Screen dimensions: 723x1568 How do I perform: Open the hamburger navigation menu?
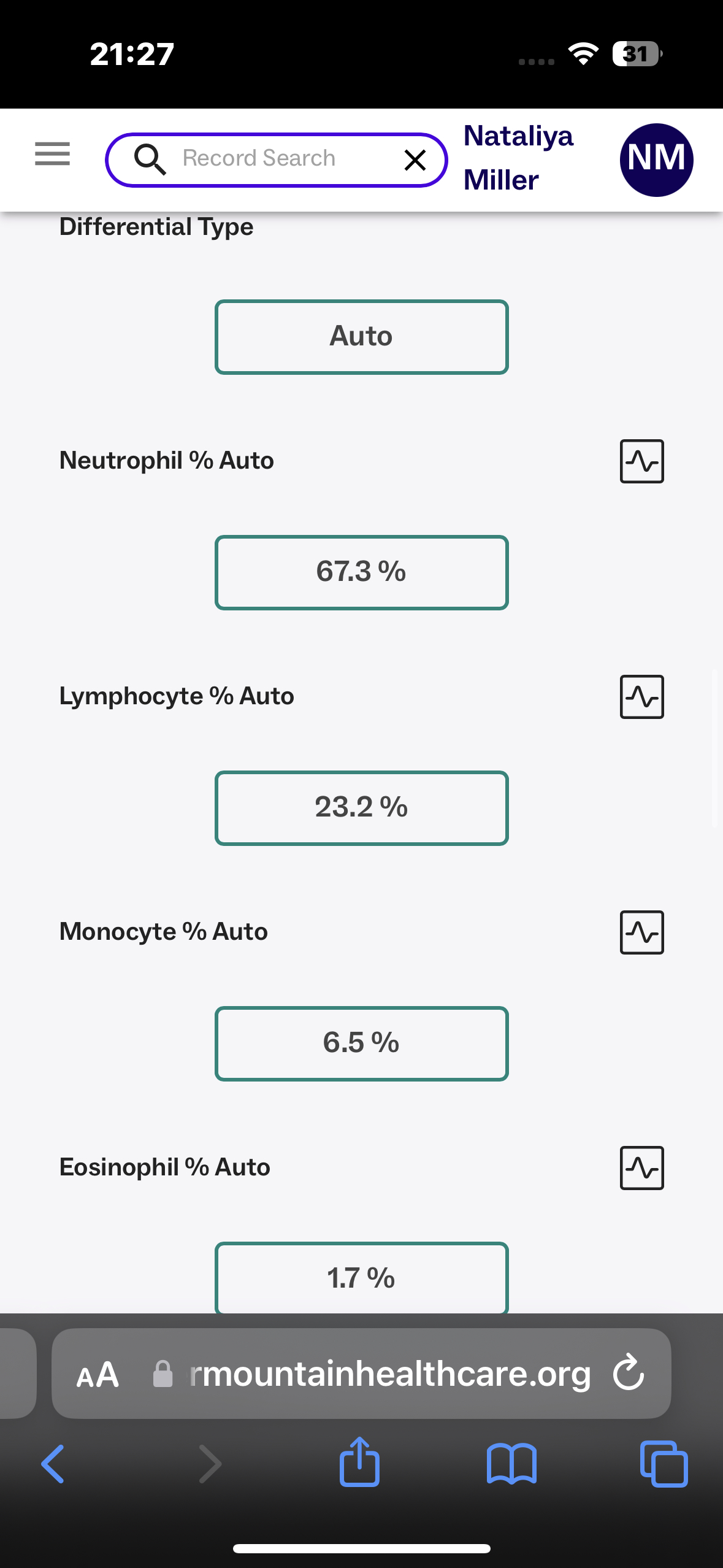pos(52,153)
